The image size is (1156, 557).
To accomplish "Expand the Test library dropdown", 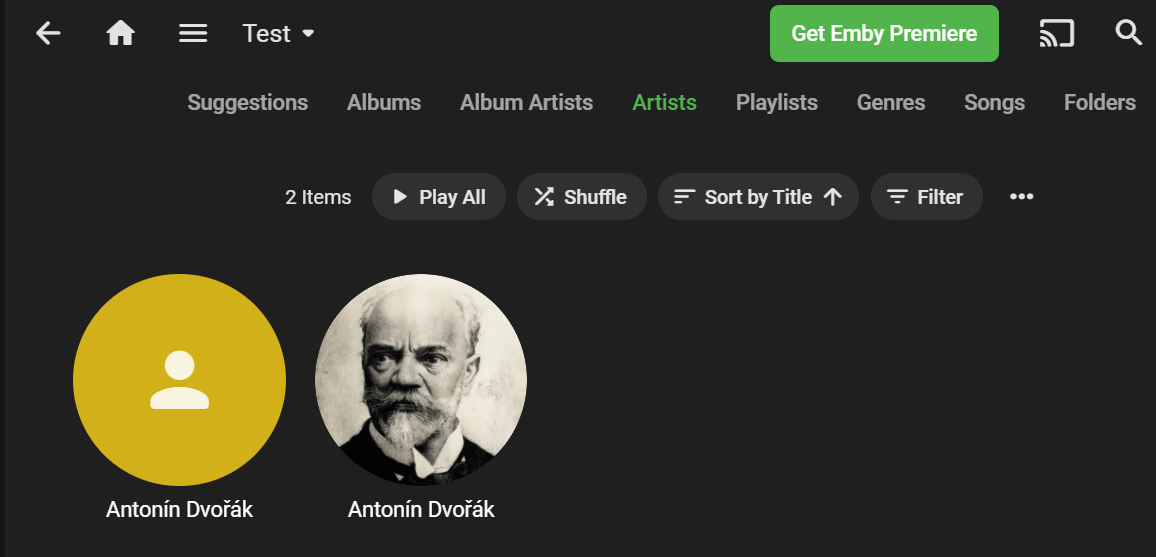I will (x=279, y=33).
